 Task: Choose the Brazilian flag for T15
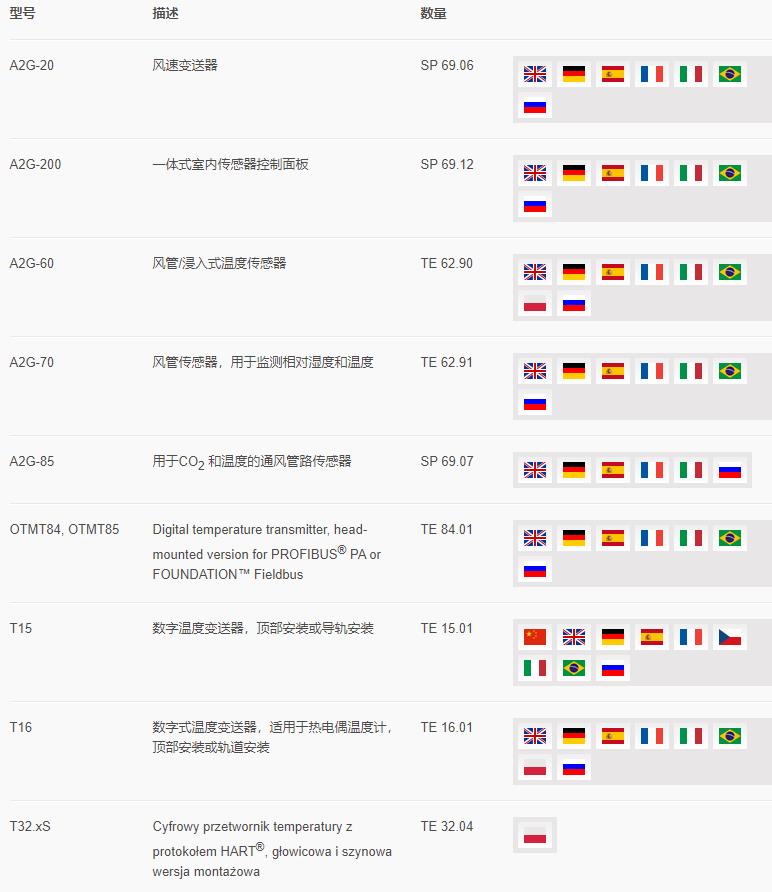coord(574,669)
